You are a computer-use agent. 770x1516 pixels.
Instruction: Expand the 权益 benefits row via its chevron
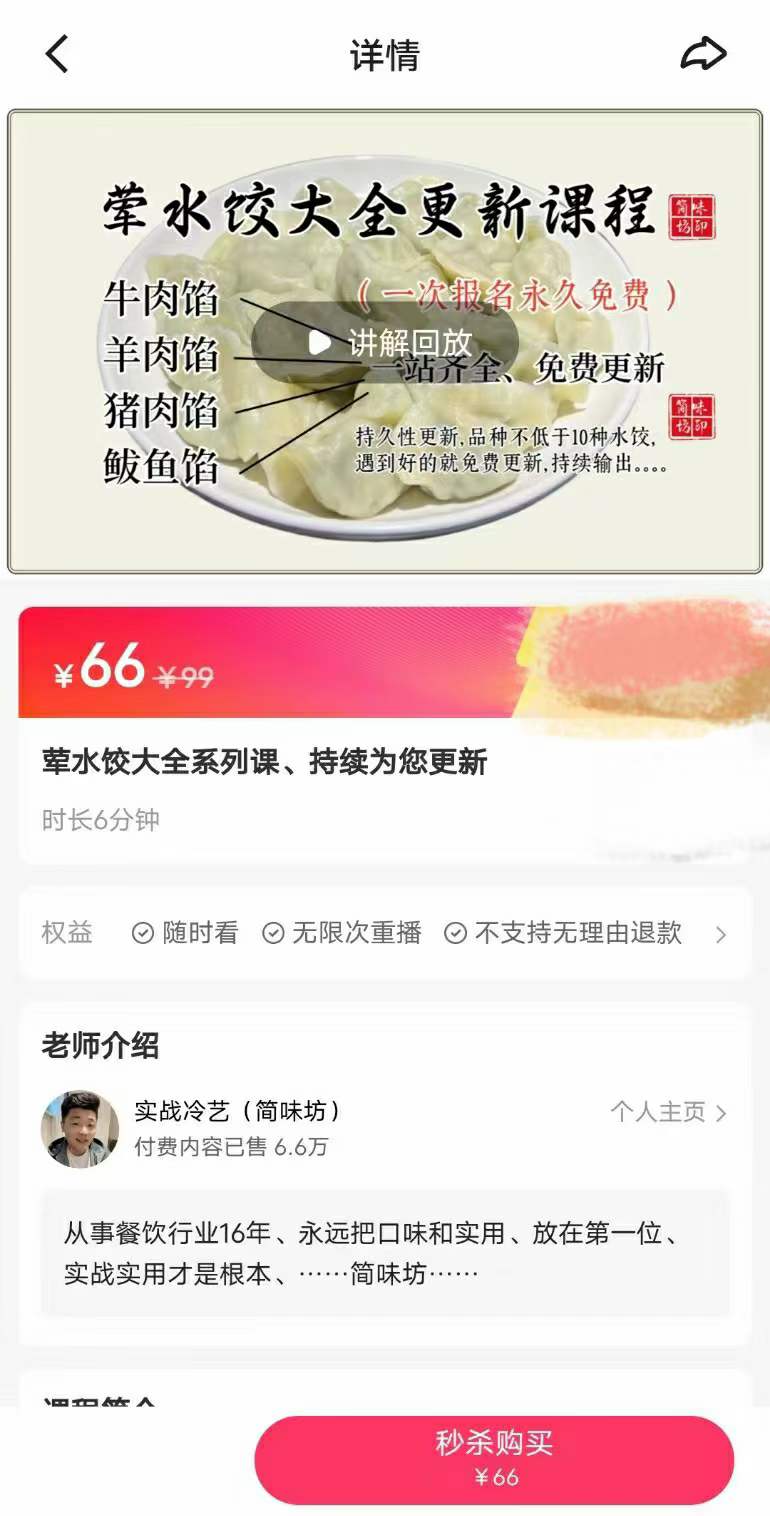point(722,933)
